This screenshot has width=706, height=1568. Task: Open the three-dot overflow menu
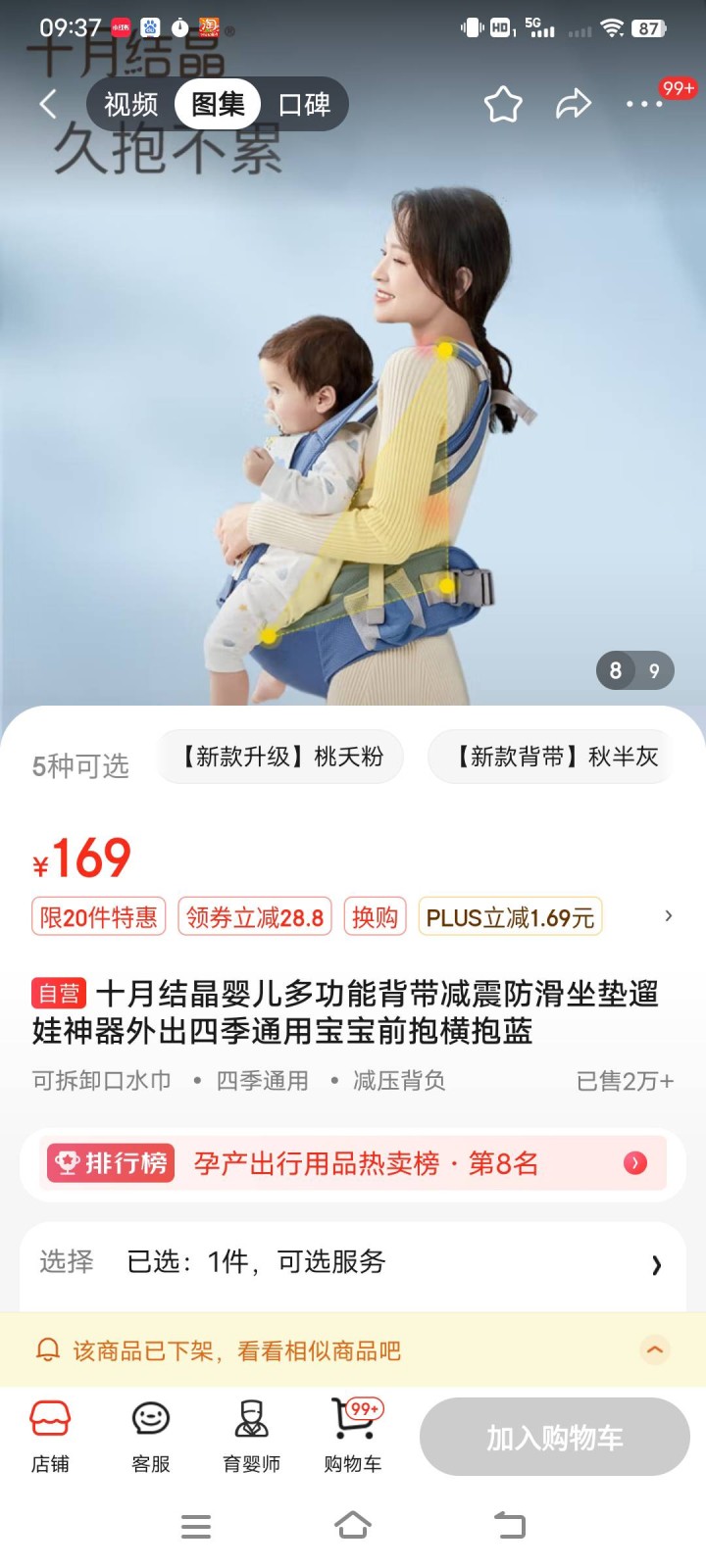tap(643, 104)
